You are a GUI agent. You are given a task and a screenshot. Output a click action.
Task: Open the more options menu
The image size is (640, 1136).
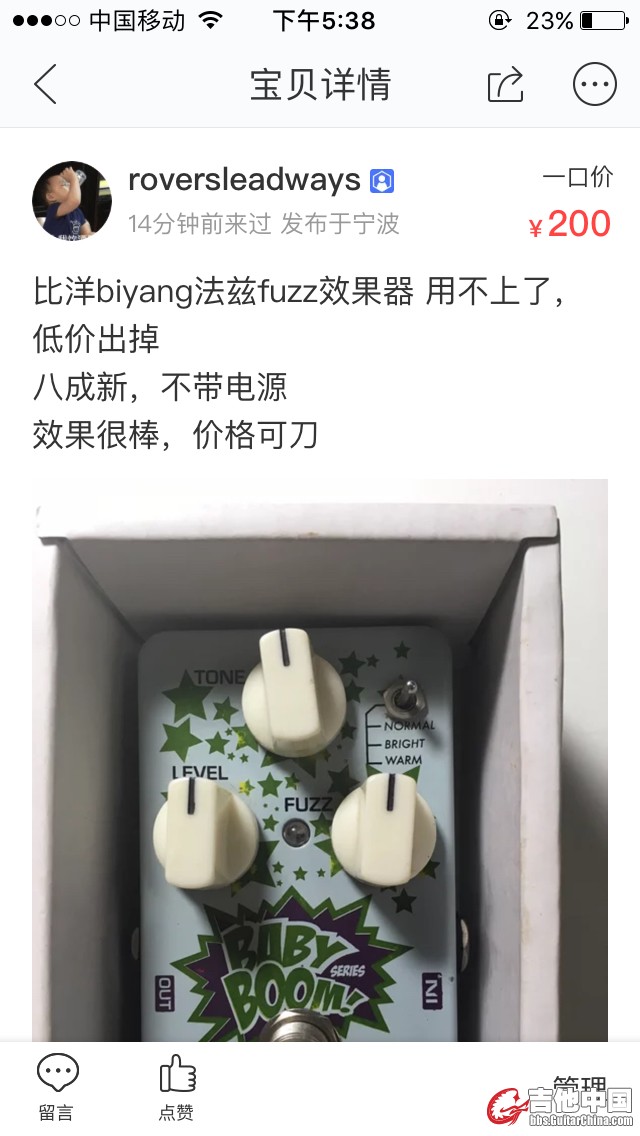[594, 85]
